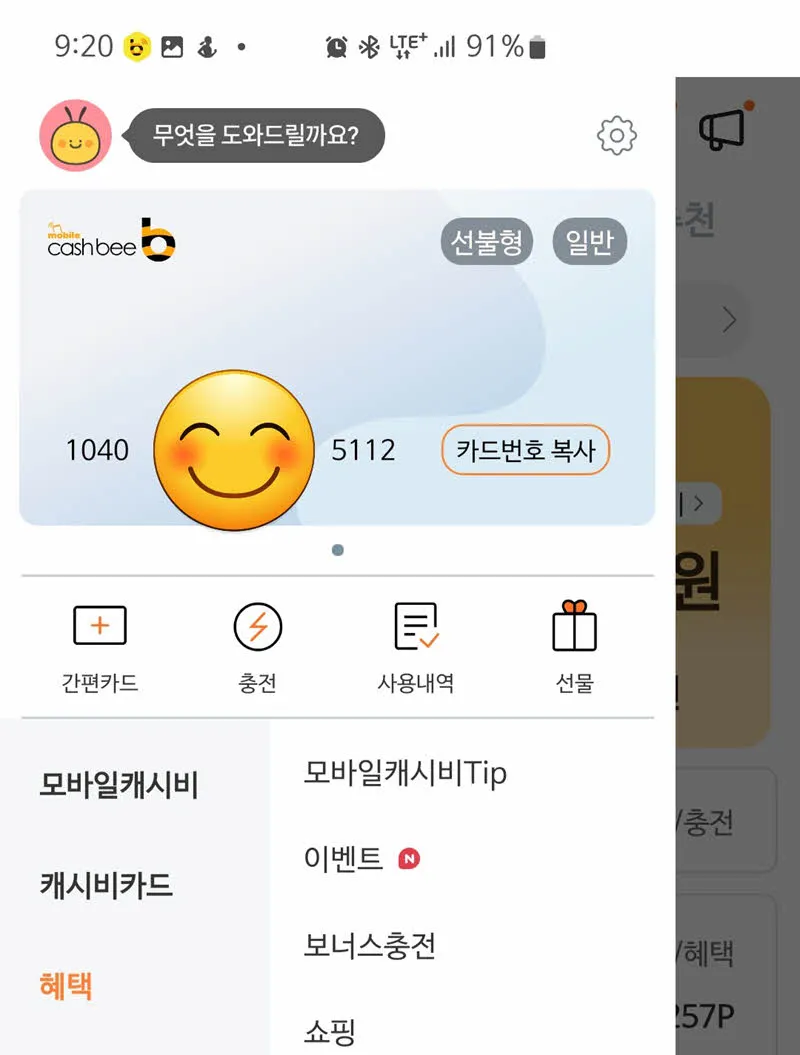This screenshot has width=800, height=1055.
Task: Tap the smiley emoji on the card
Action: (x=234, y=450)
